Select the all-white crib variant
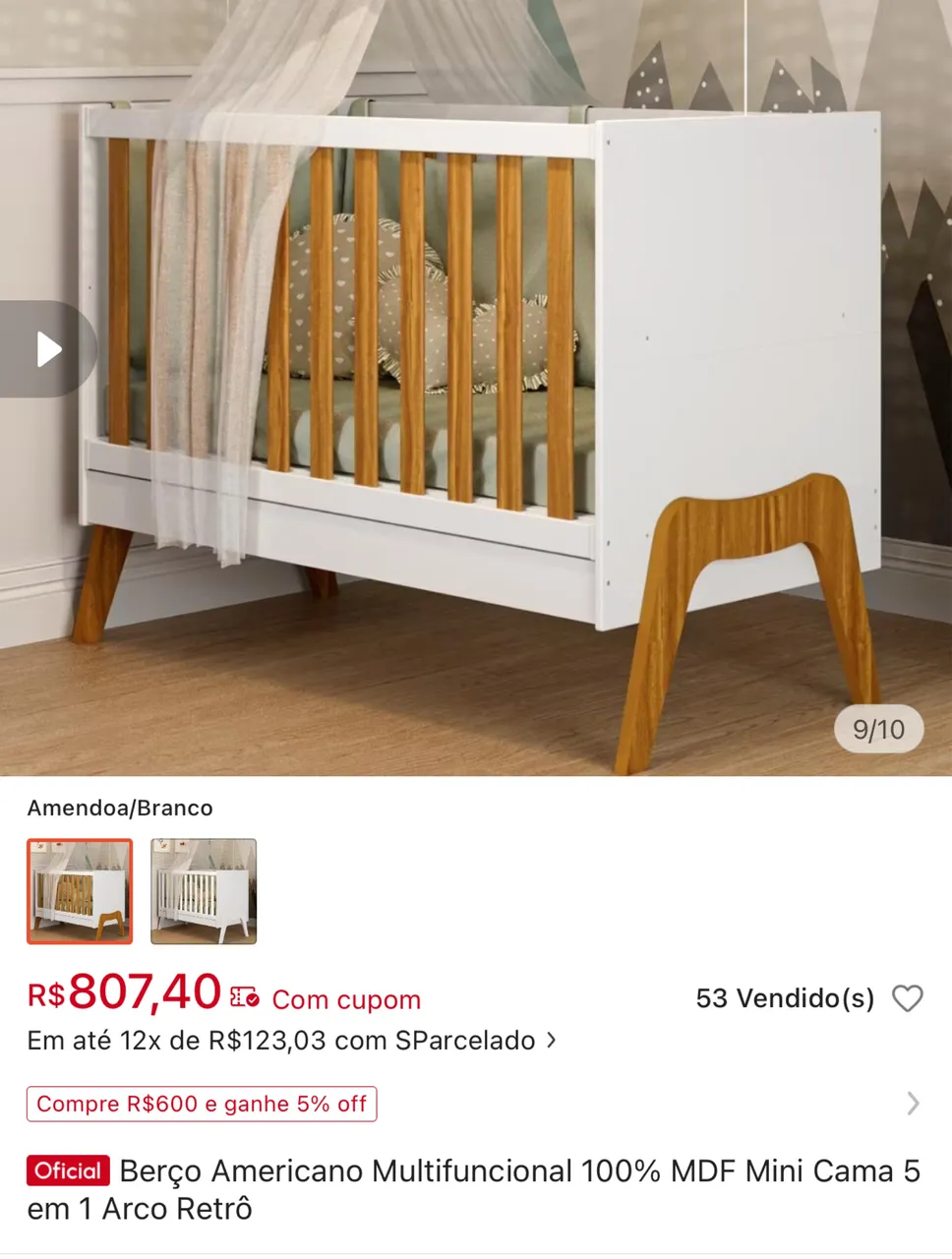The image size is (952, 1259). [x=204, y=891]
